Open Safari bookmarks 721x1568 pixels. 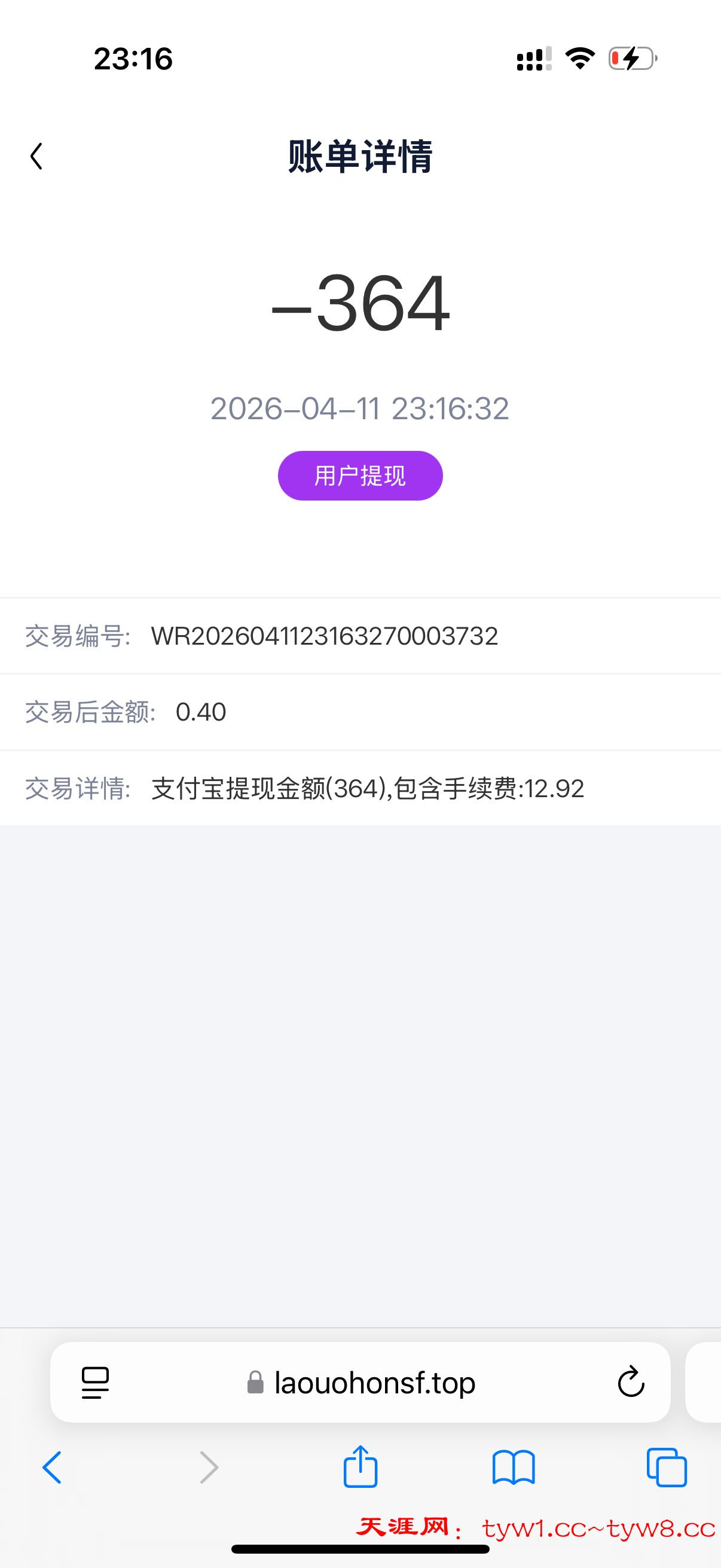tap(514, 1468)
